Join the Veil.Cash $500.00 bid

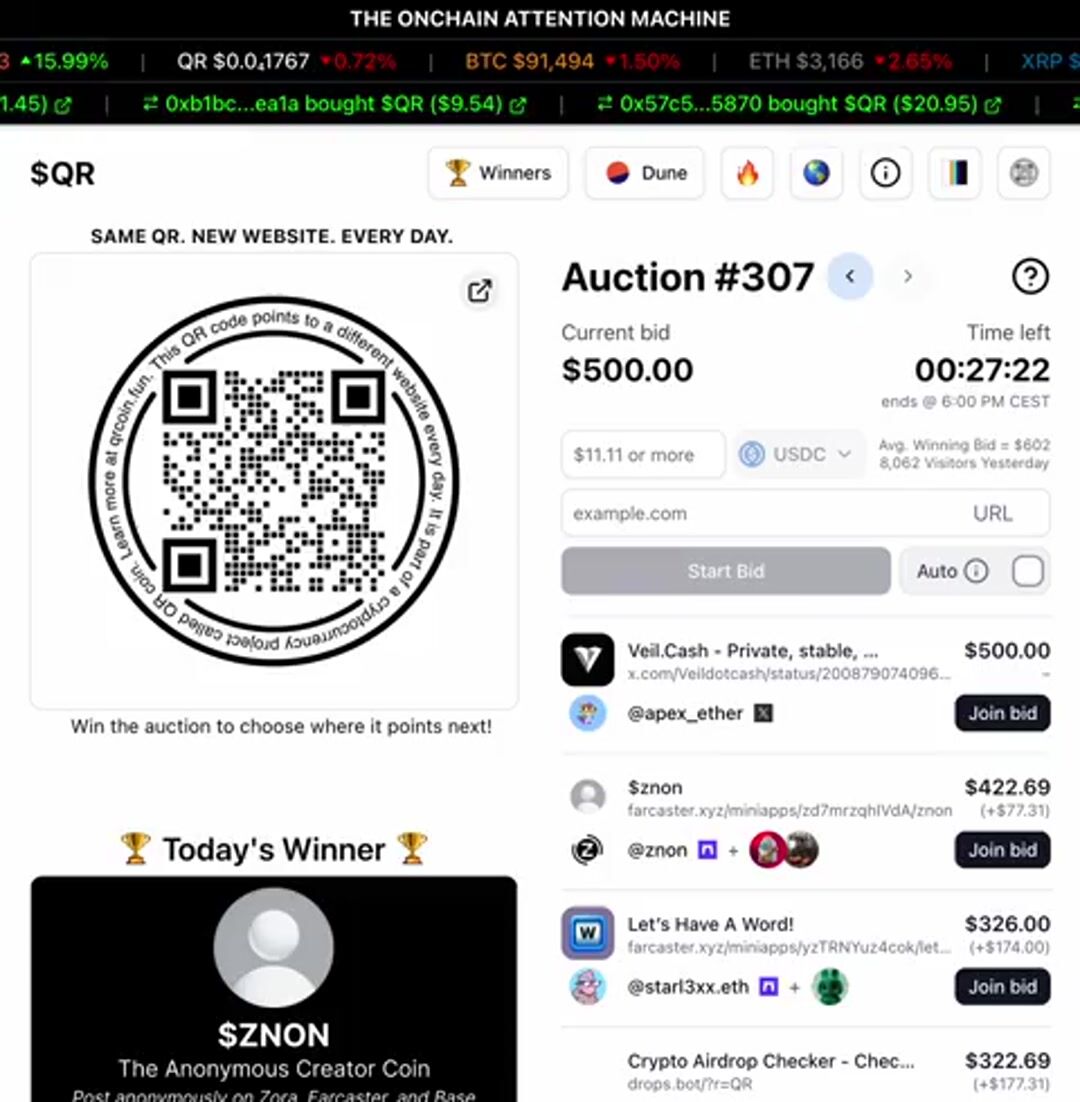pos(1002,713)
